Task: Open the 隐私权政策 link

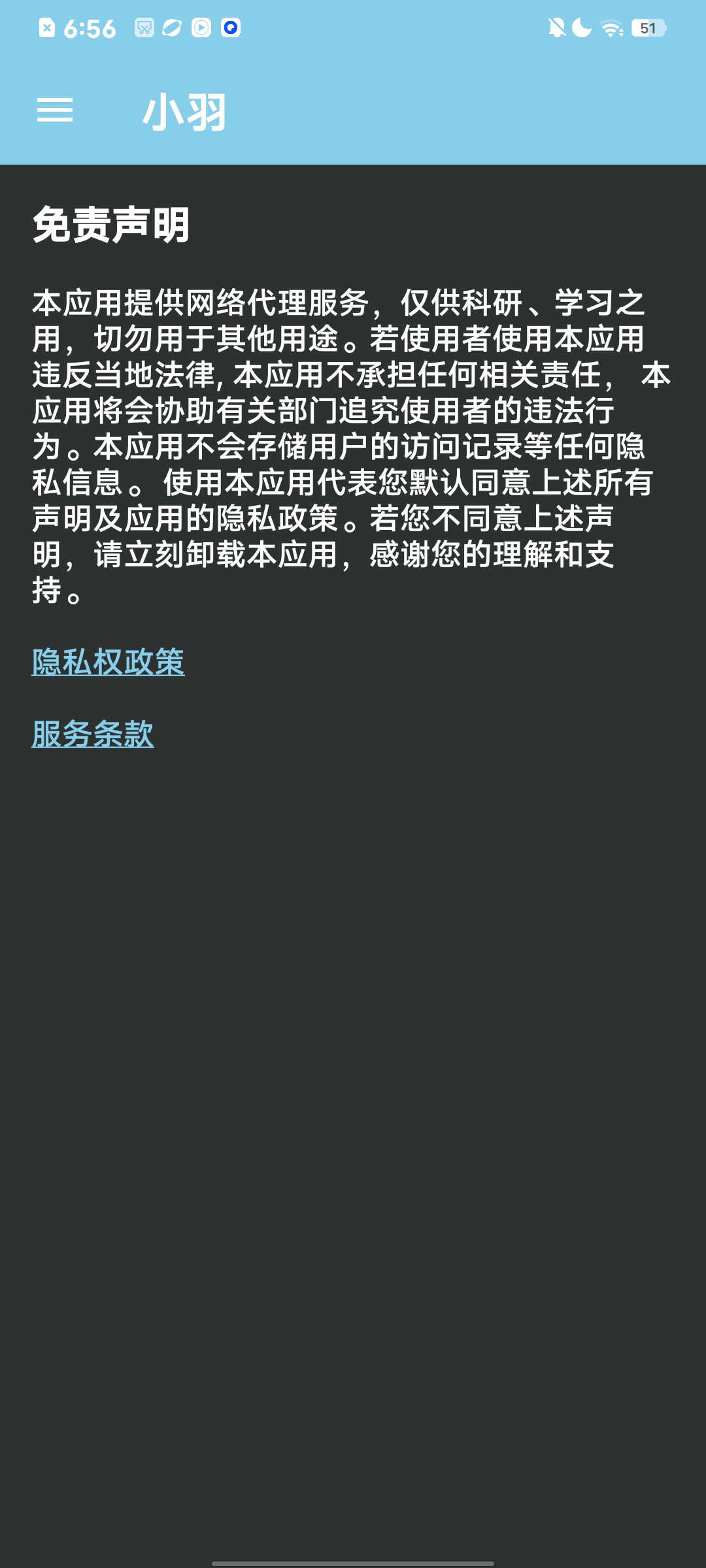Action: coord(109,662)
